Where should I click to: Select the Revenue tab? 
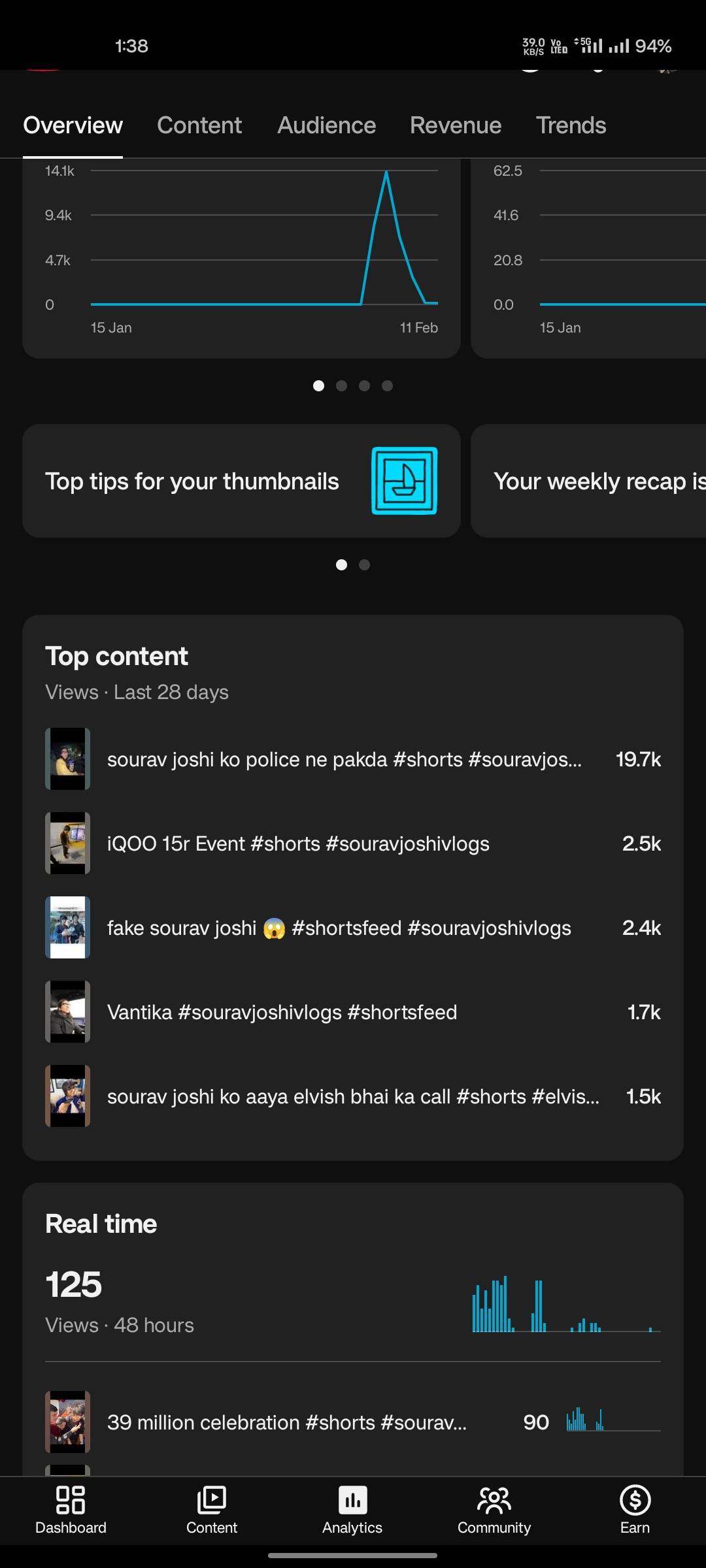[456, 125]
